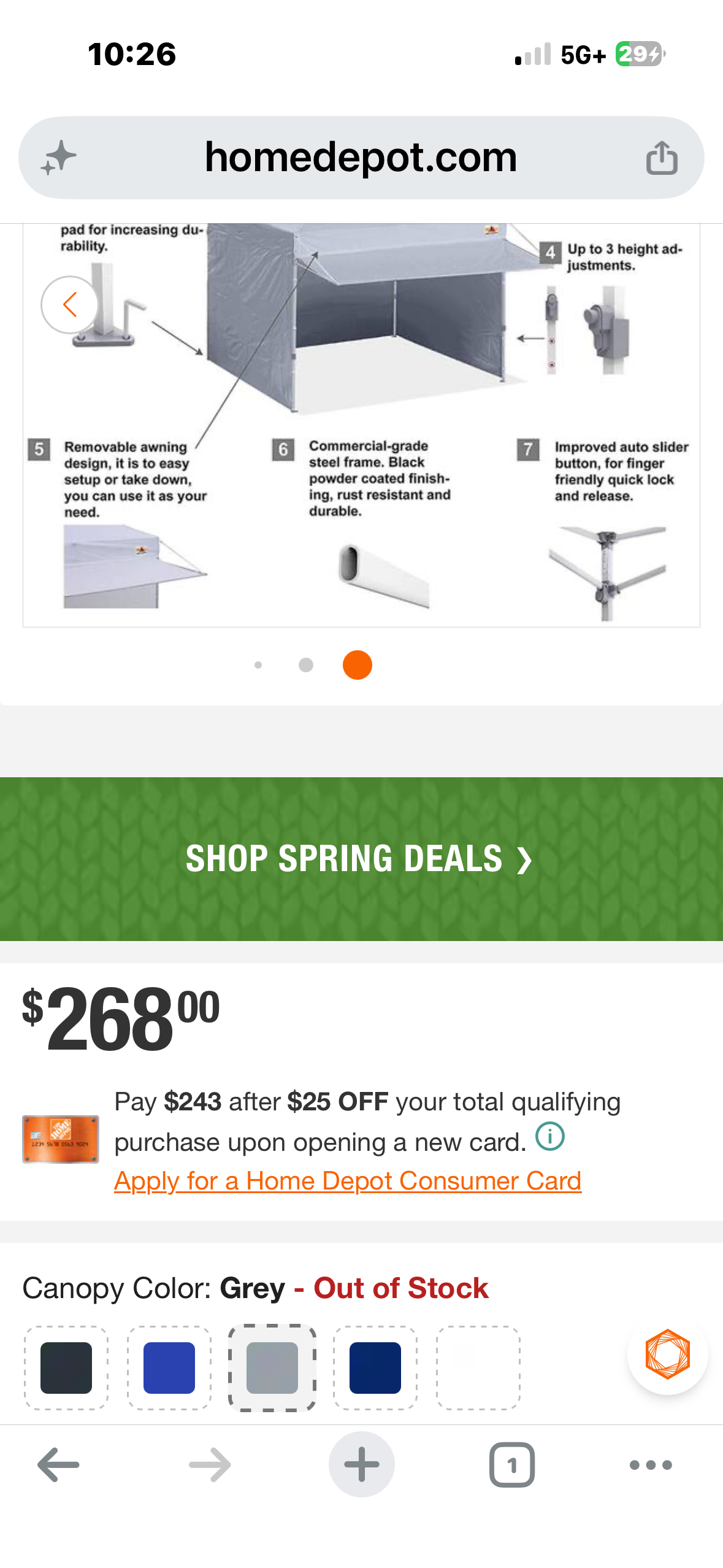Share this page from the address bar
Screen dimensions: 723x1568
661,158
